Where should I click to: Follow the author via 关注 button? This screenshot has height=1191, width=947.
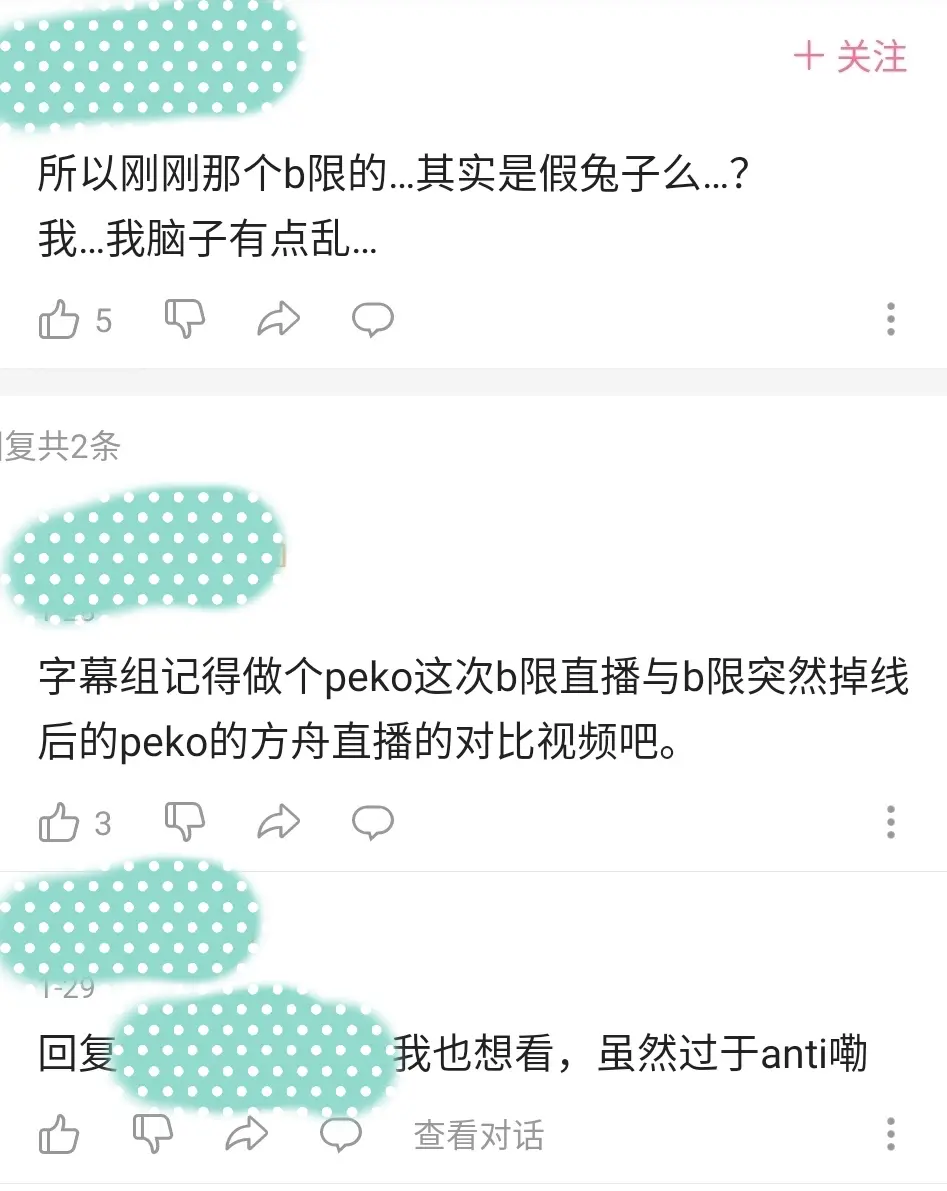(x=850, y=57)
